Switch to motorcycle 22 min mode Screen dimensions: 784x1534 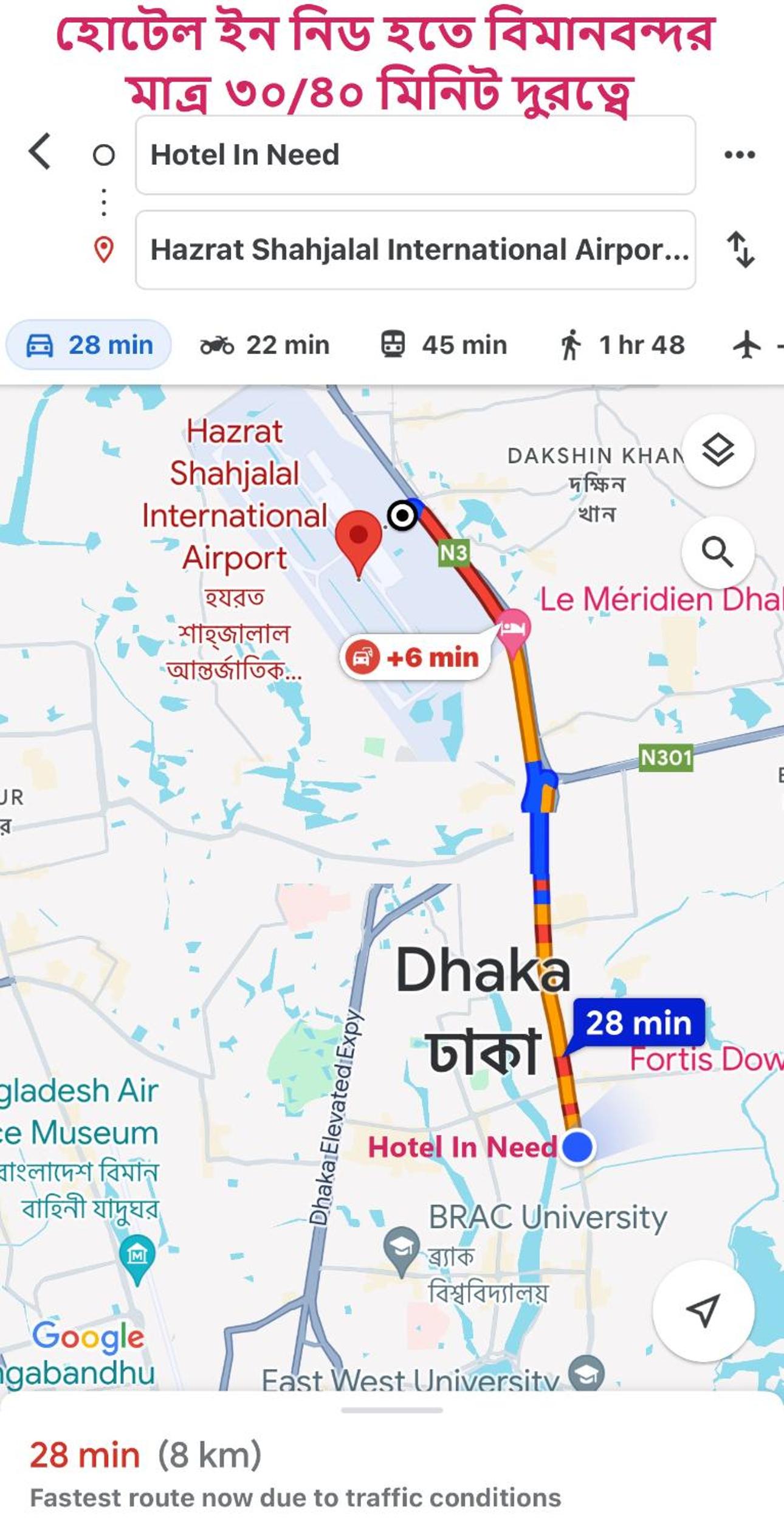click(265, 345)
